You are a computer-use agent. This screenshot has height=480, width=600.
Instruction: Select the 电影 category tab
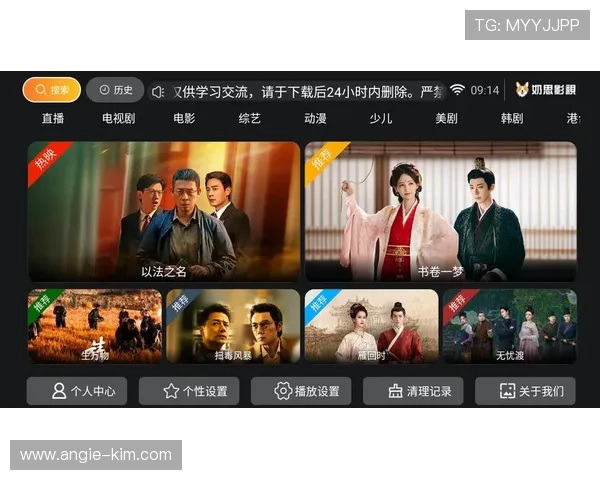click(184, 118)
